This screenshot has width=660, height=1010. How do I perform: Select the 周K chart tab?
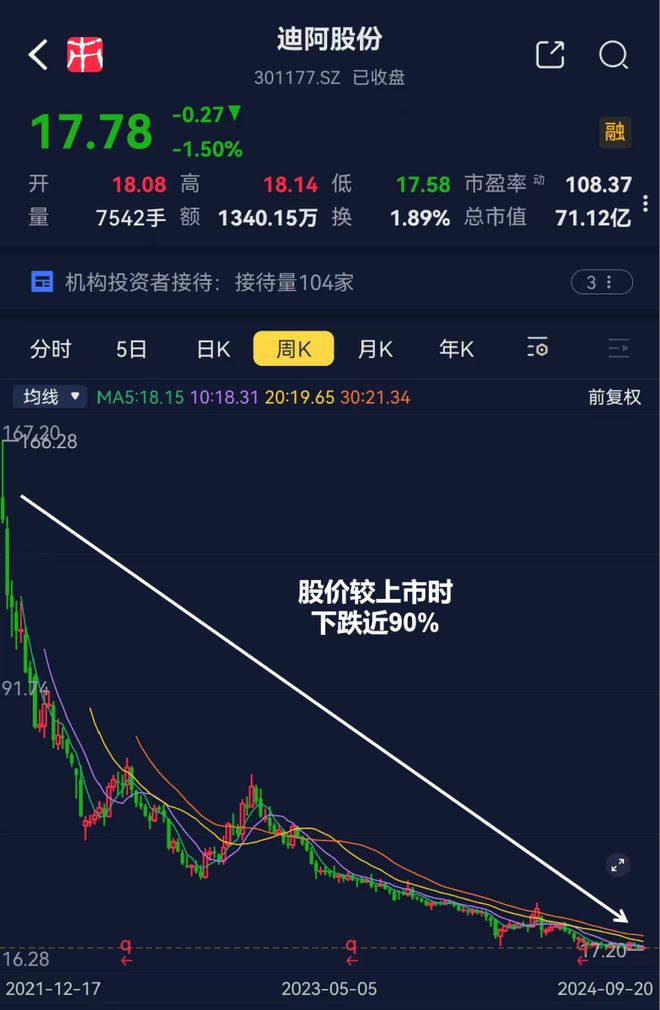point(294,348)
